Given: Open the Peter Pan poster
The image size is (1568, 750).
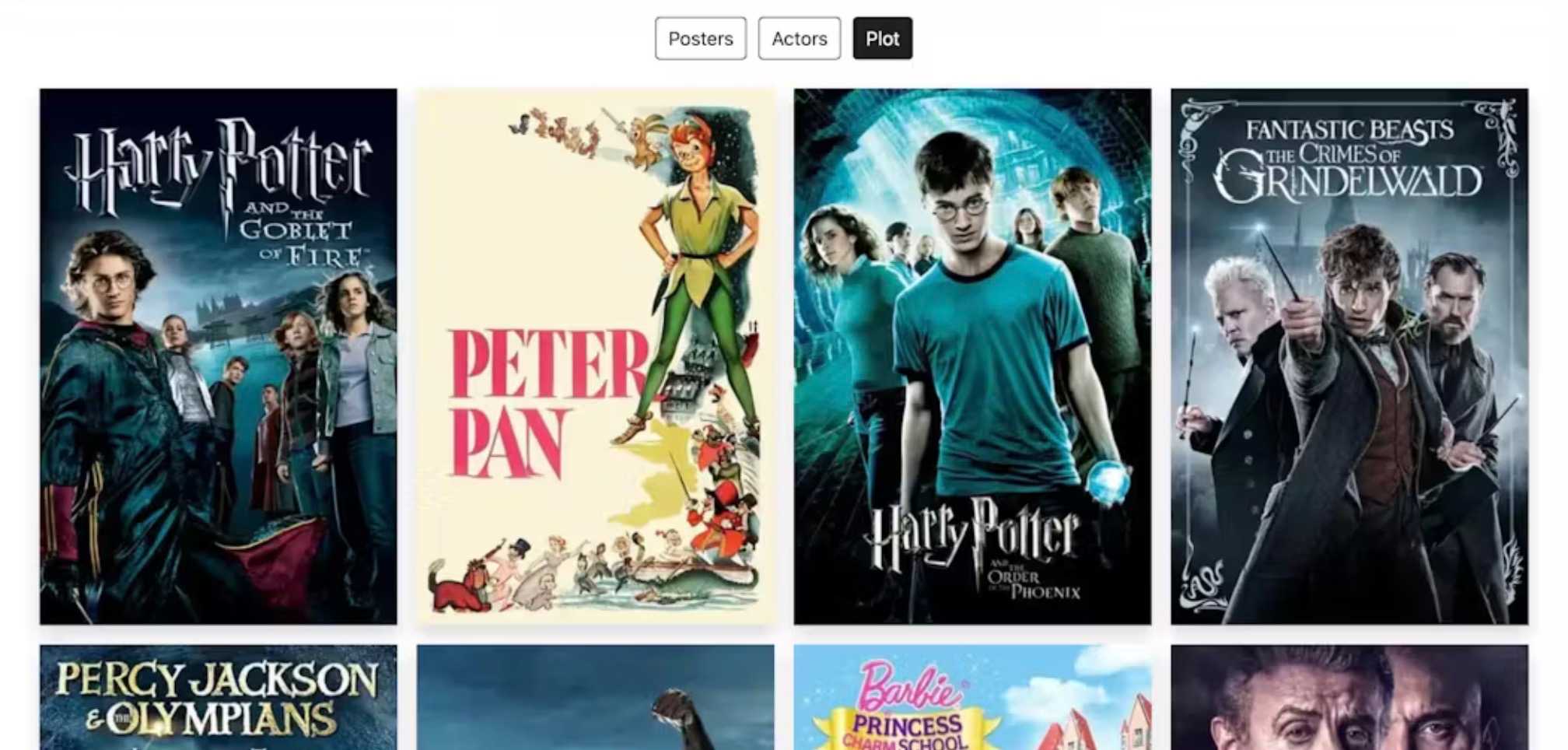Looking at the screenshot, I should pyautogui.click(x=595, y=356).
